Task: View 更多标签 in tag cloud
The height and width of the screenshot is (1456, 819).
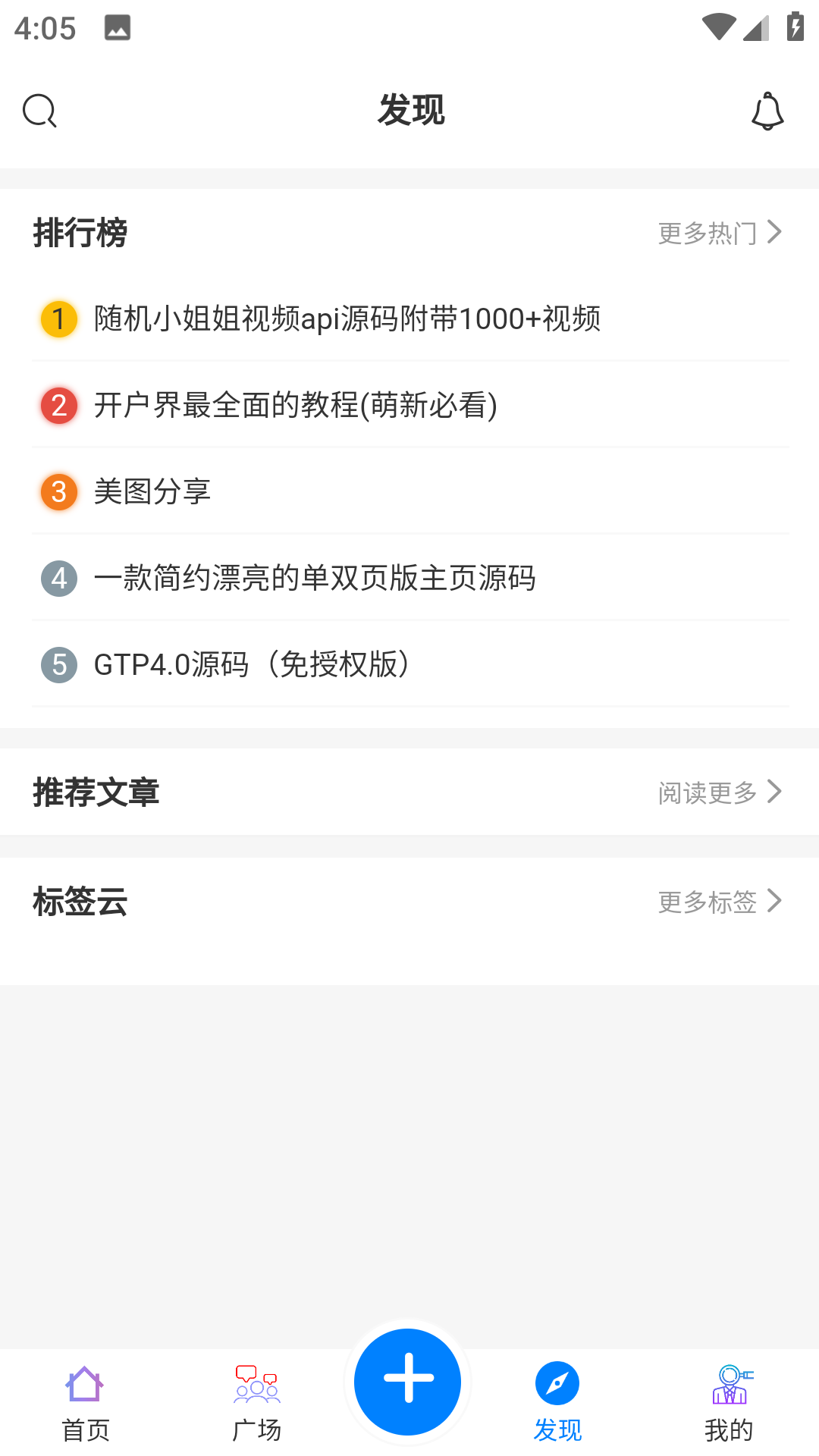Action: coord(719,902)
